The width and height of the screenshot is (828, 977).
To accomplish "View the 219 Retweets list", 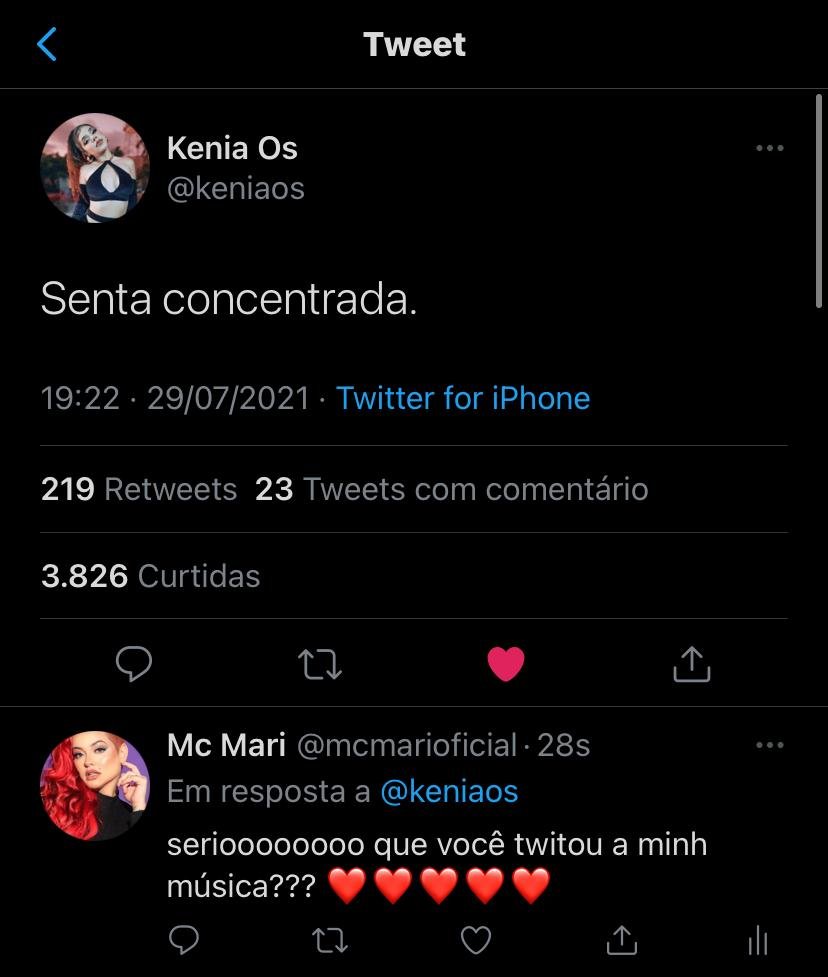I will click(x=138, y=489).
